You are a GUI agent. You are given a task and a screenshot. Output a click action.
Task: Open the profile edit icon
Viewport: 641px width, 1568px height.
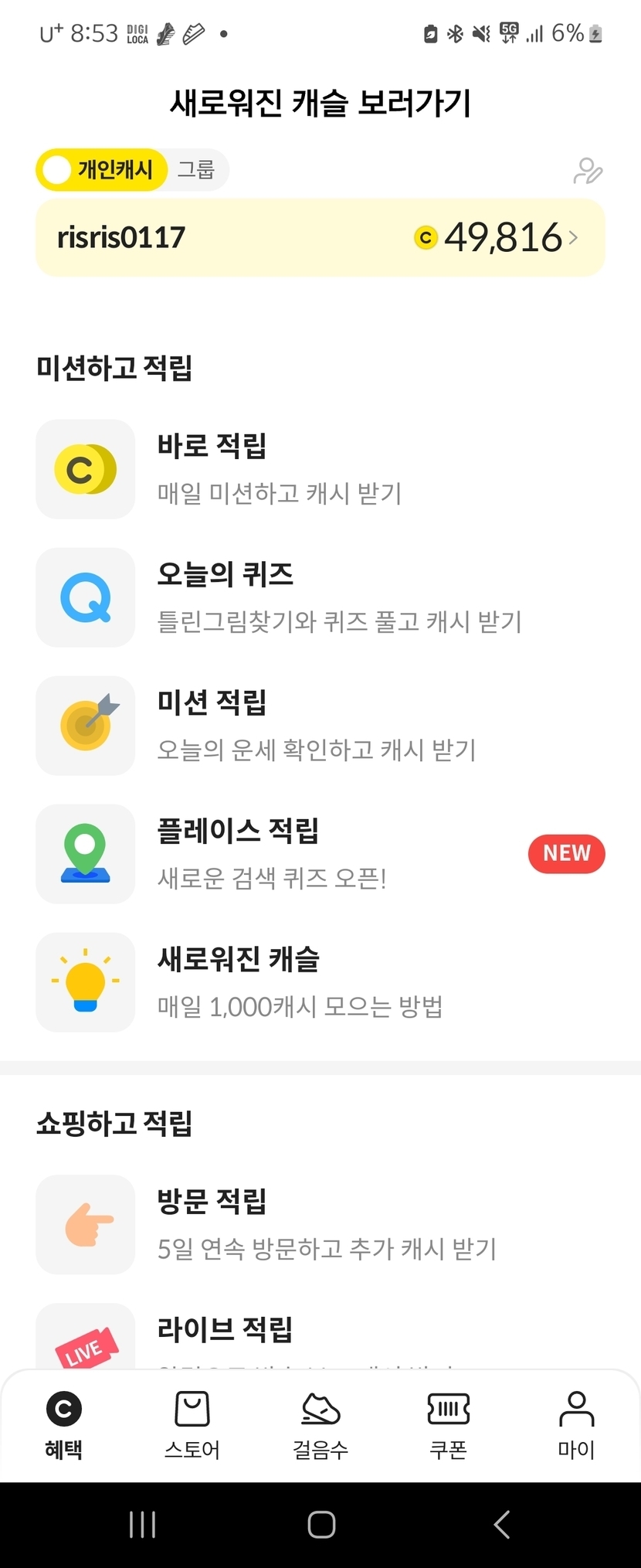[588, 171]
